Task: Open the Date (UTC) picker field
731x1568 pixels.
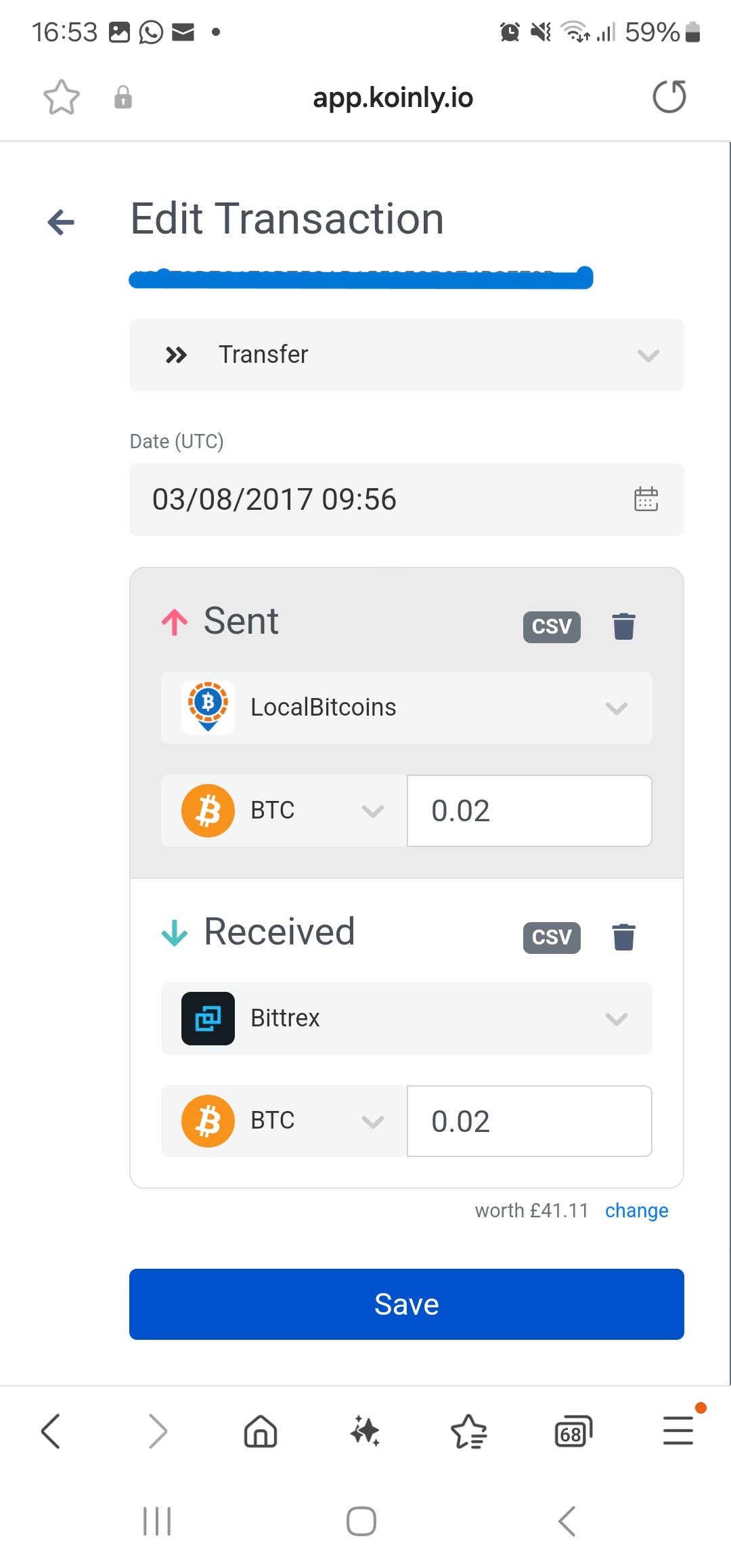Action: (406, 500)
